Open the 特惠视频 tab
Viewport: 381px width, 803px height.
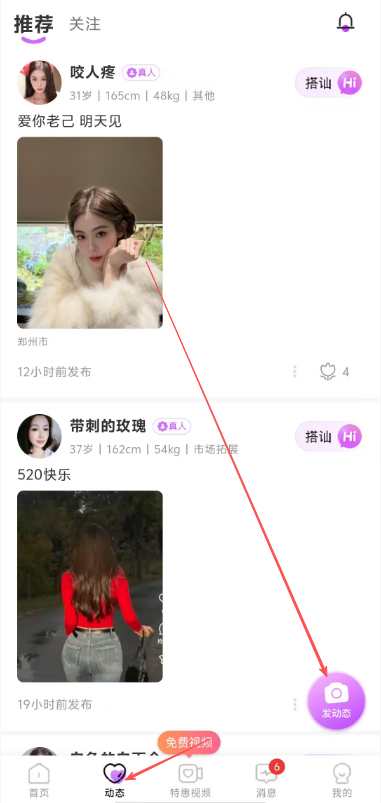click(190, 780)
